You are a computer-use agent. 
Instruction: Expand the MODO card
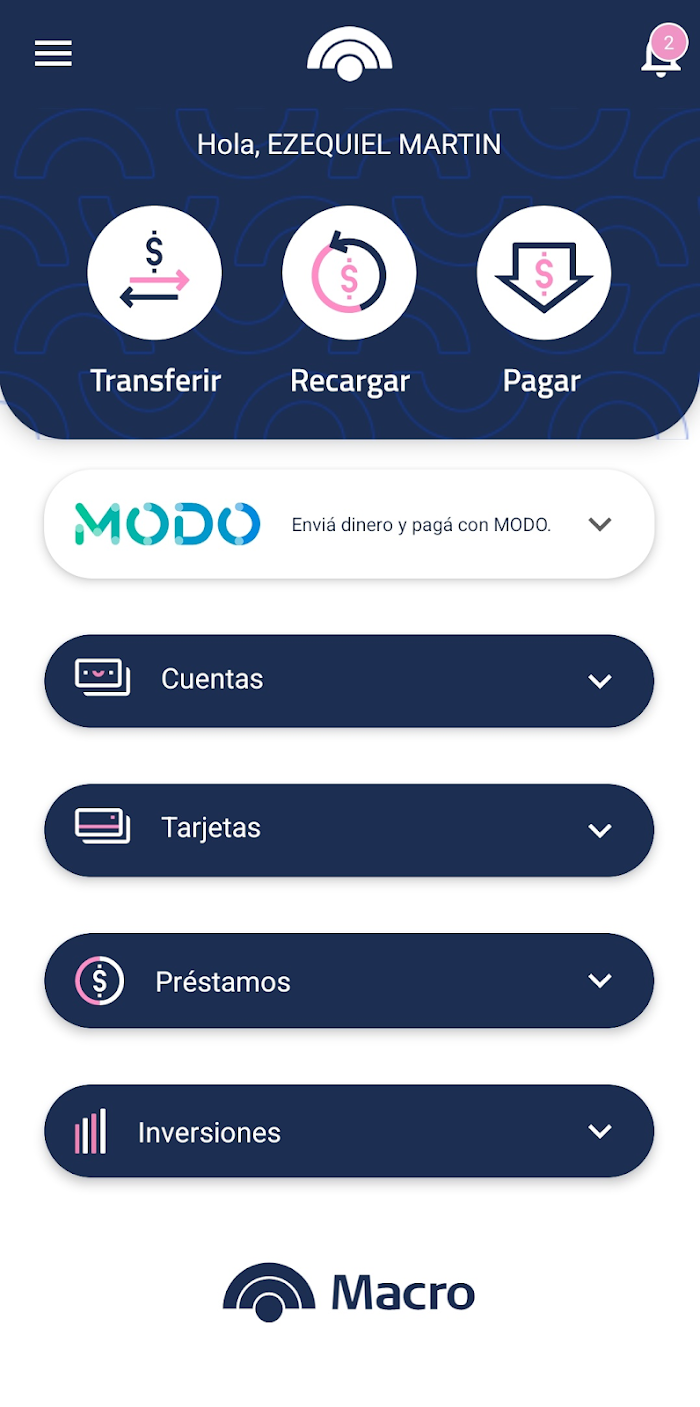coord(349,524)
